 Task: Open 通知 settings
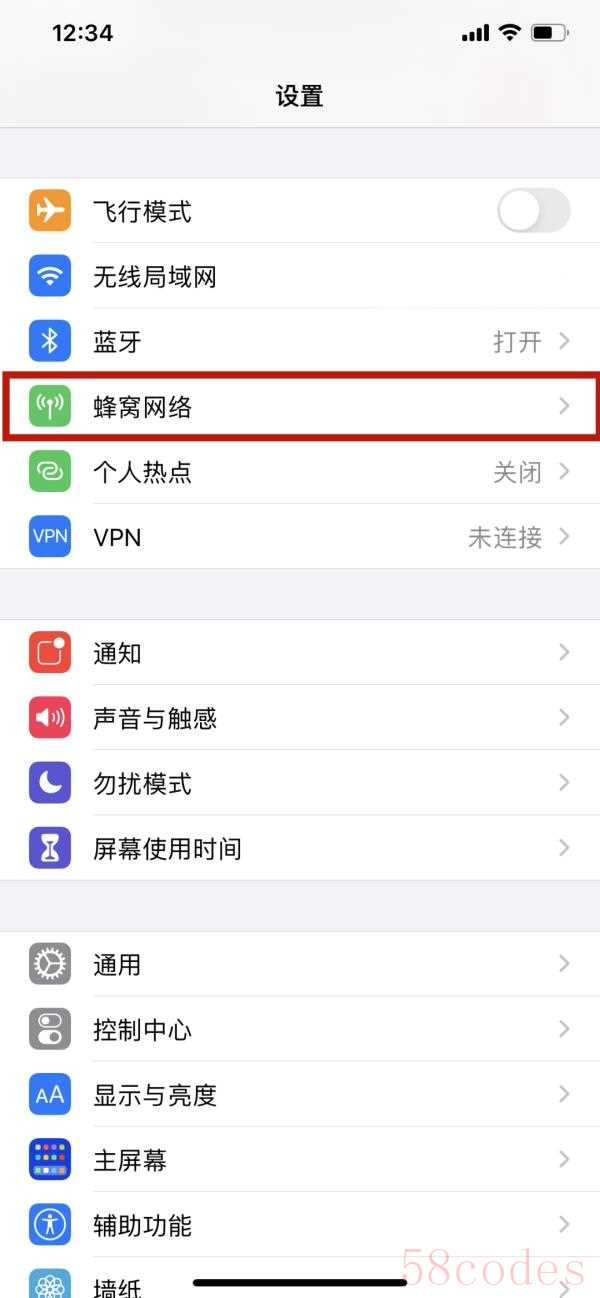tap(300, 653)
